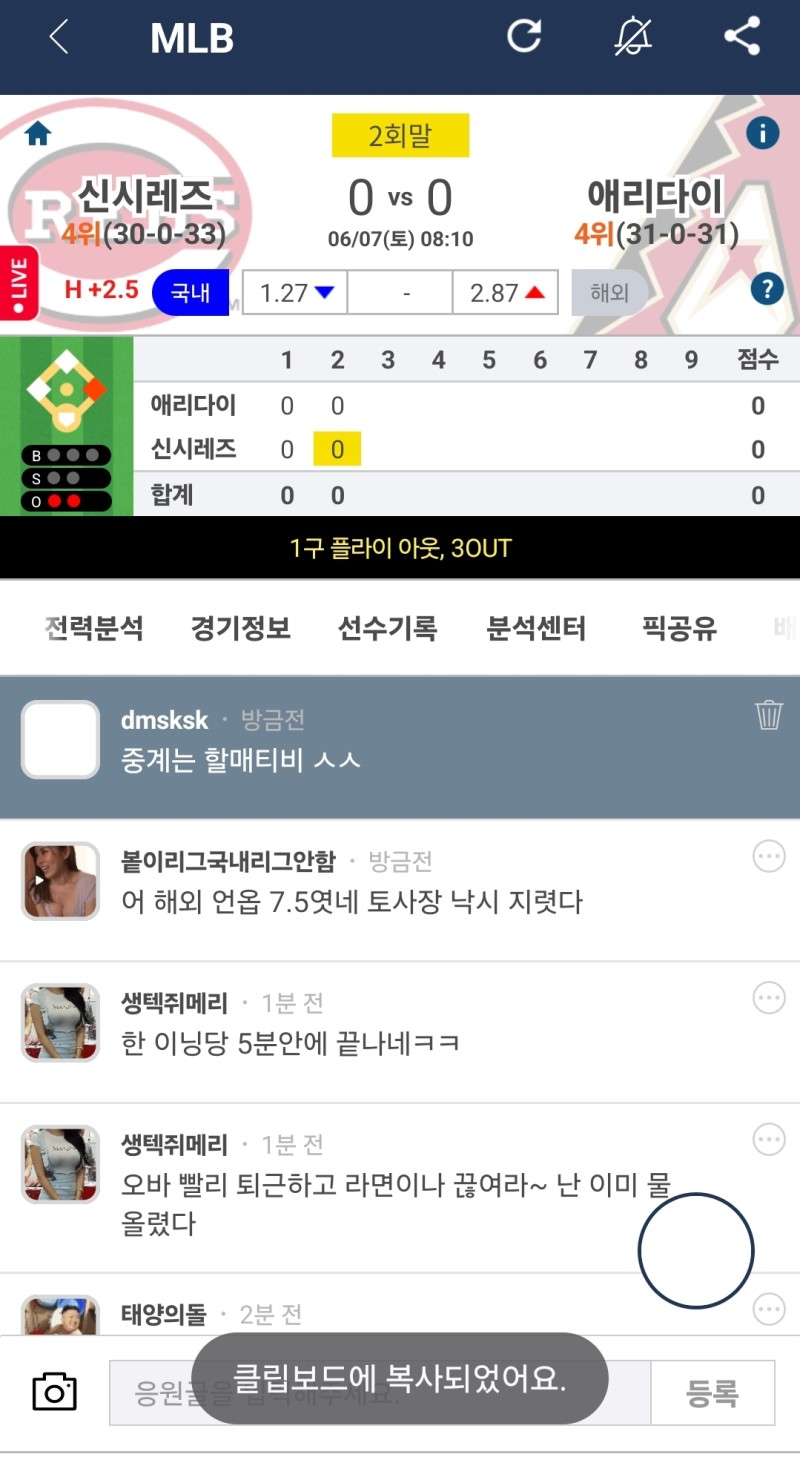Refresh the game data
The width and height of the screenshot is (800, 1457).
524,37
